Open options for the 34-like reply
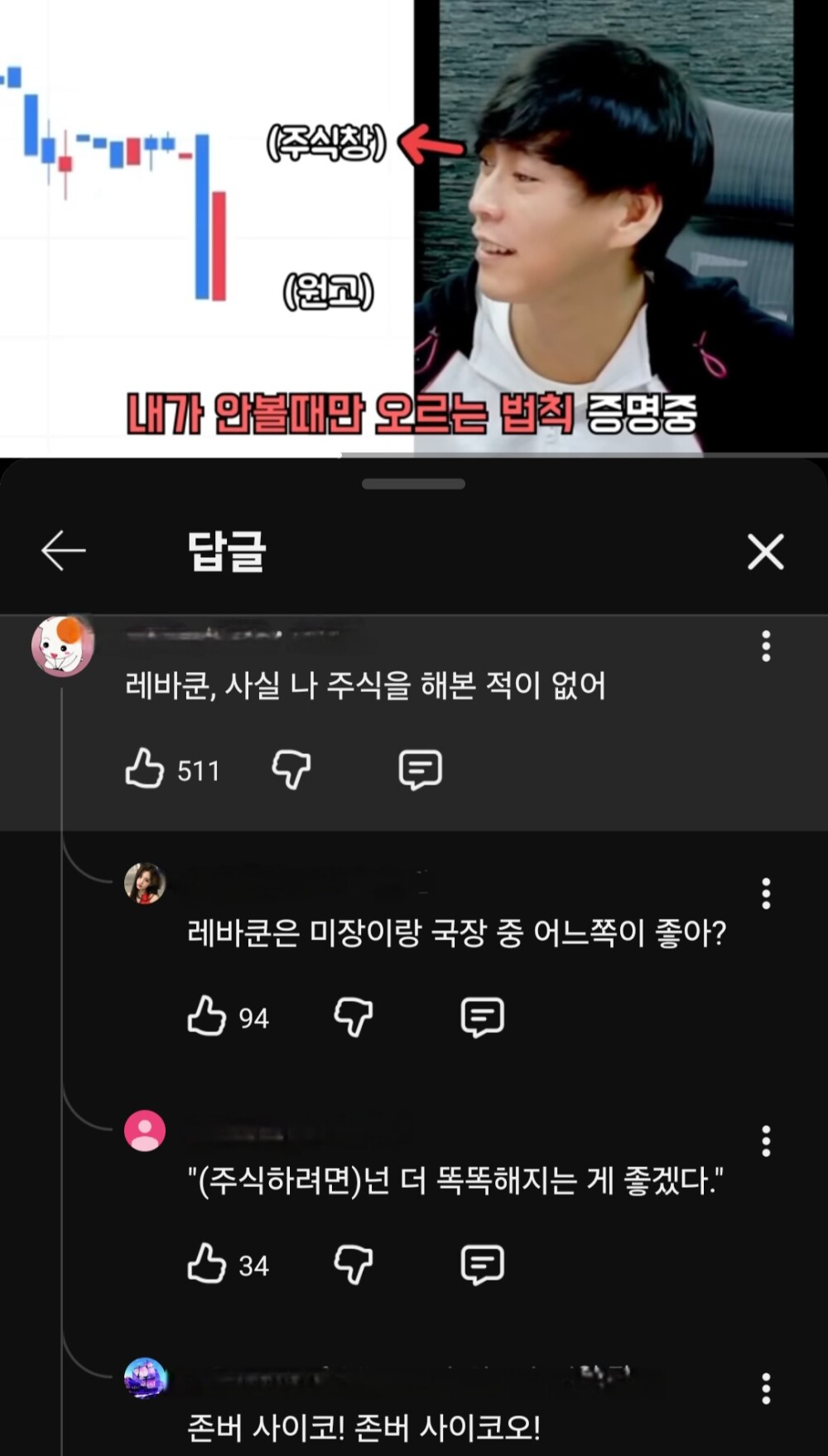This screenshot has height=1456, width=828. [x=766, y=1141]
